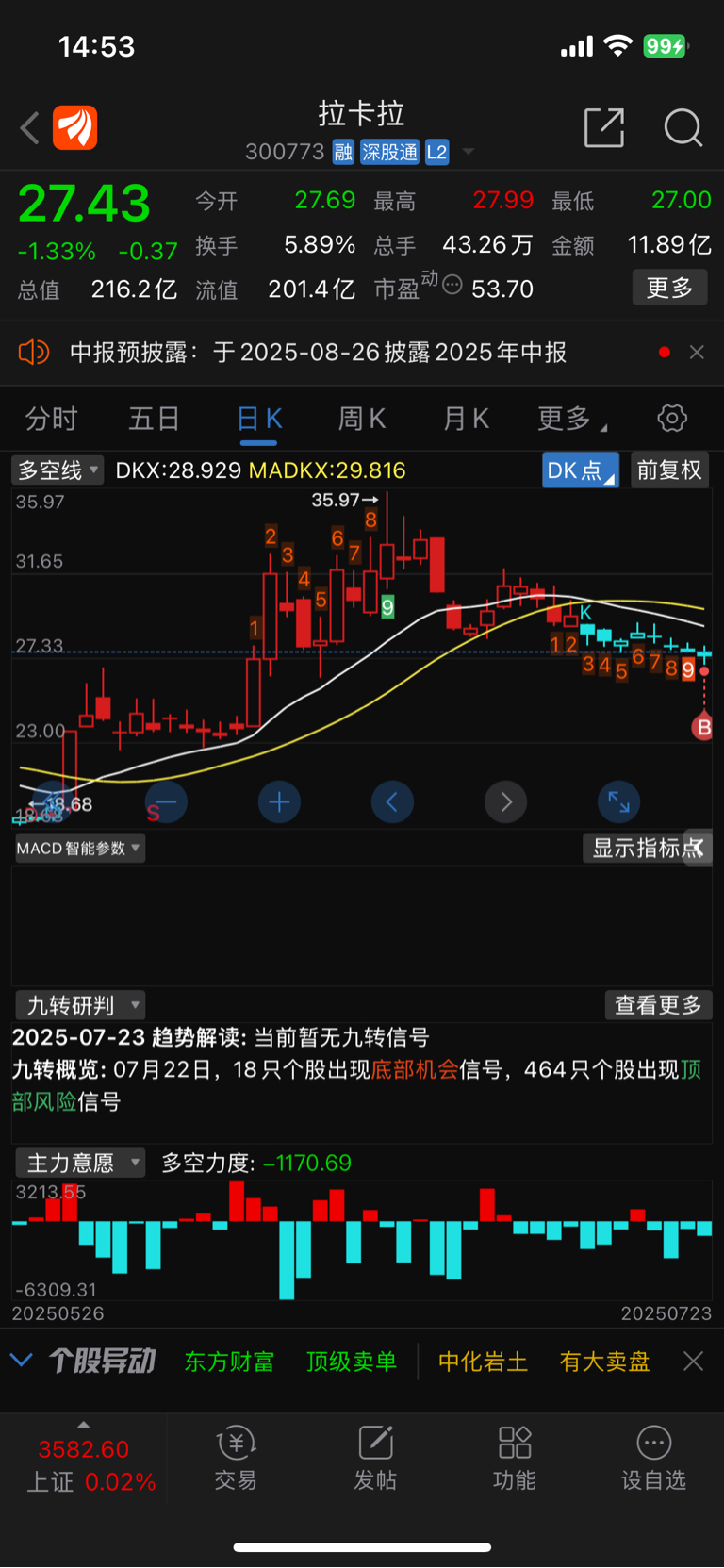This screenshot has width=724, height=1568.
Task: Share this stock page
Action: 604,127
